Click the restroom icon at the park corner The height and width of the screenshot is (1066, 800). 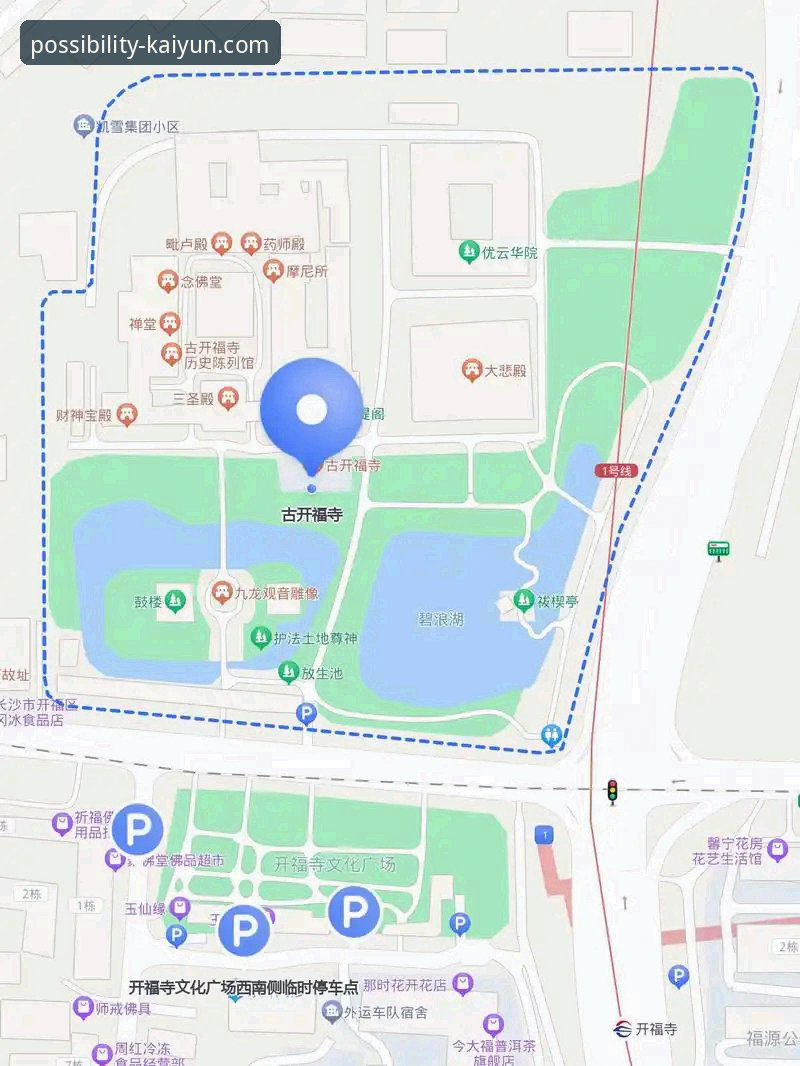click(551, 733)
